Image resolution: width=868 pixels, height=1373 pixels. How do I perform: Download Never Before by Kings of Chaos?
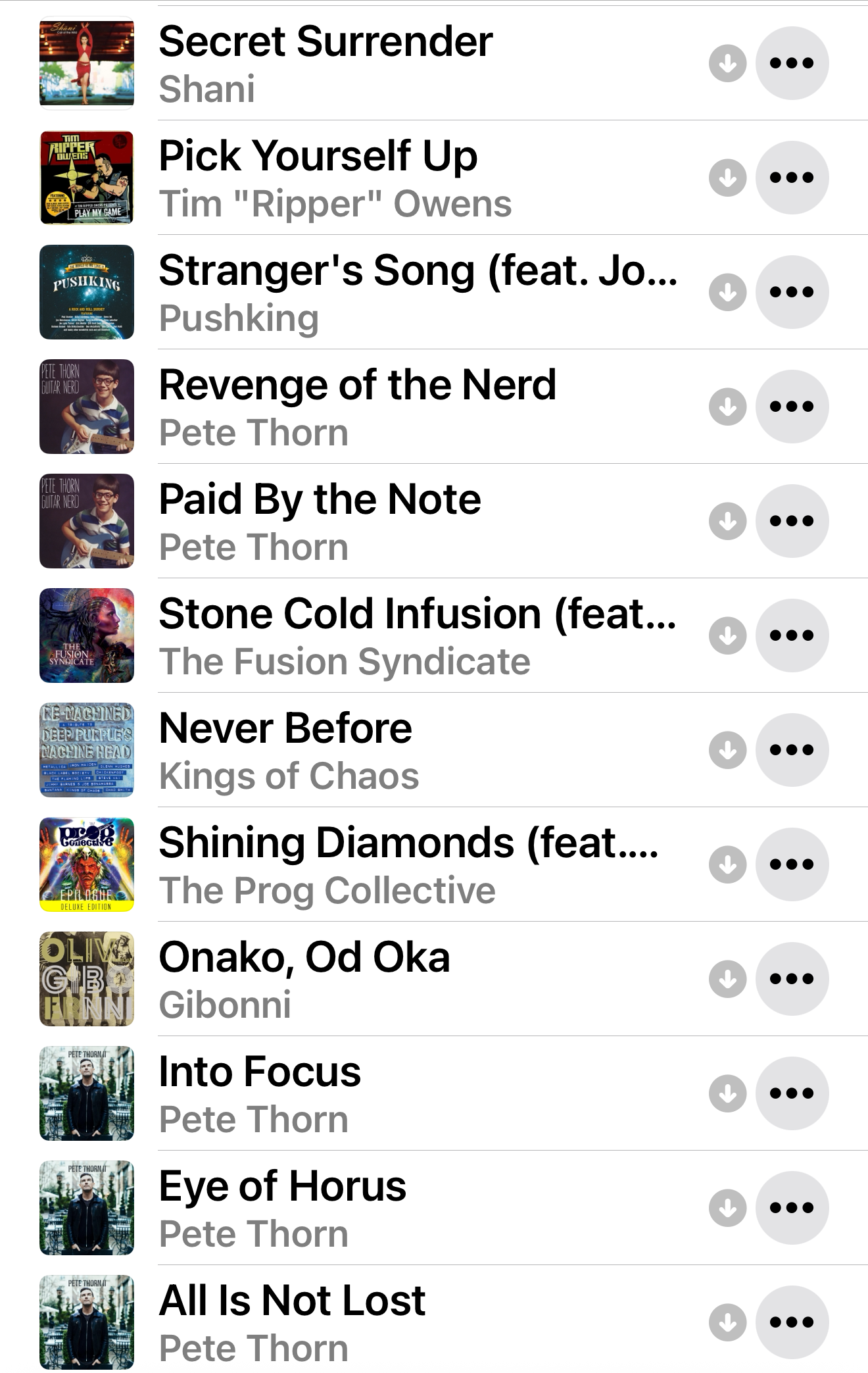pos(727,750)
